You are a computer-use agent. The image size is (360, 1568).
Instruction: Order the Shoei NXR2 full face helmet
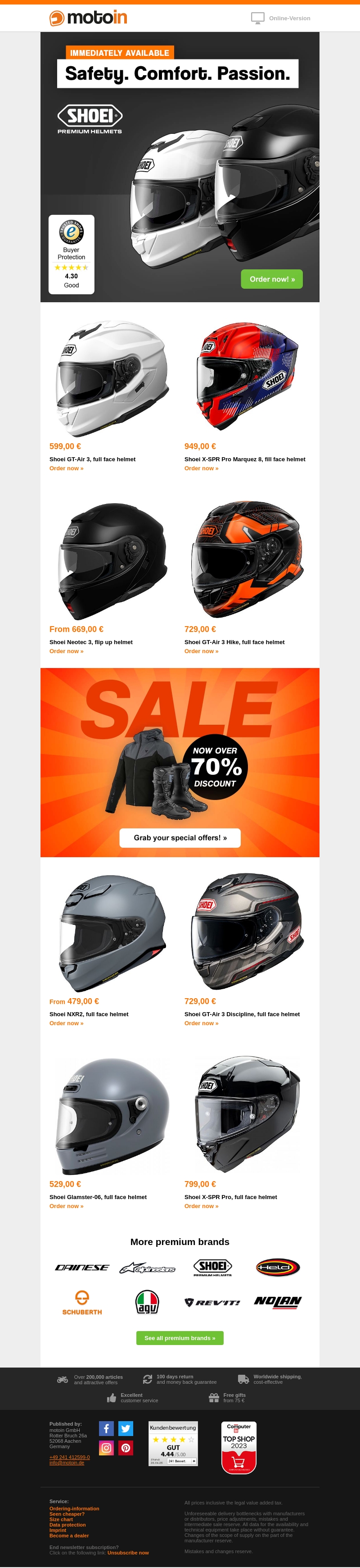point(66,1023)
